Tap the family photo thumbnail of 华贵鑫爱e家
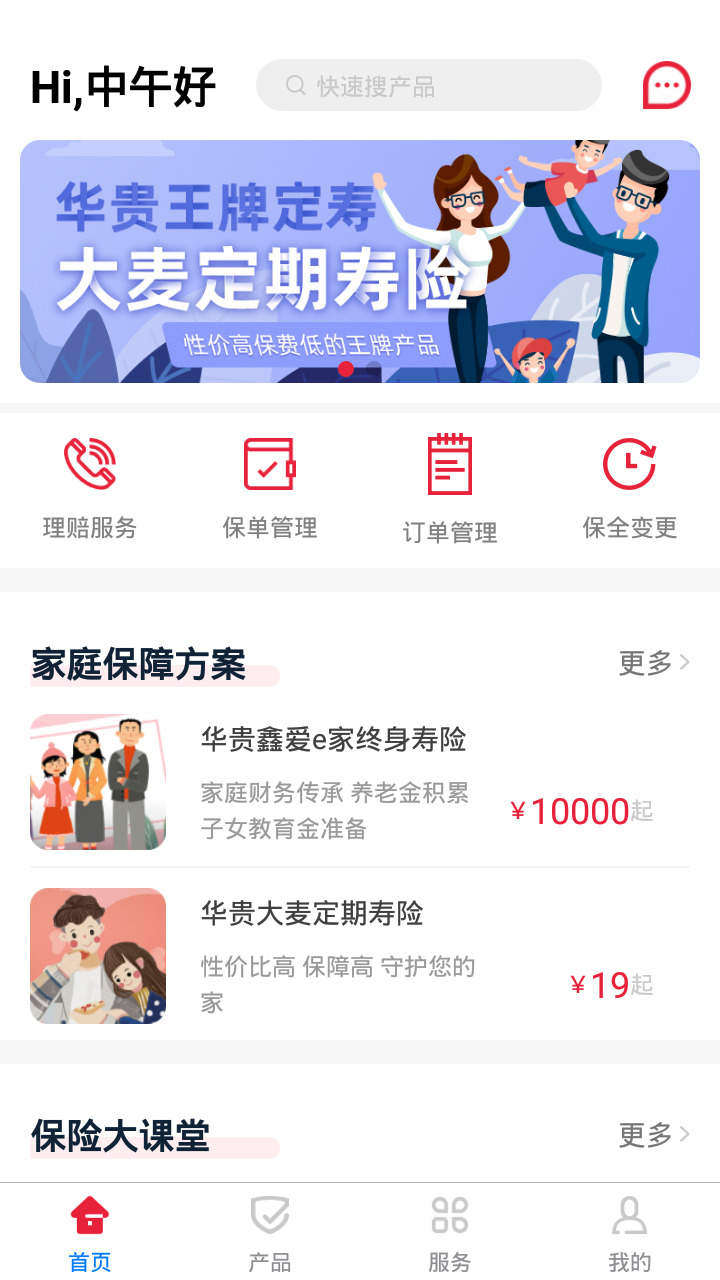This screenshot has height=1280, width=720. [x=97, y=781]
